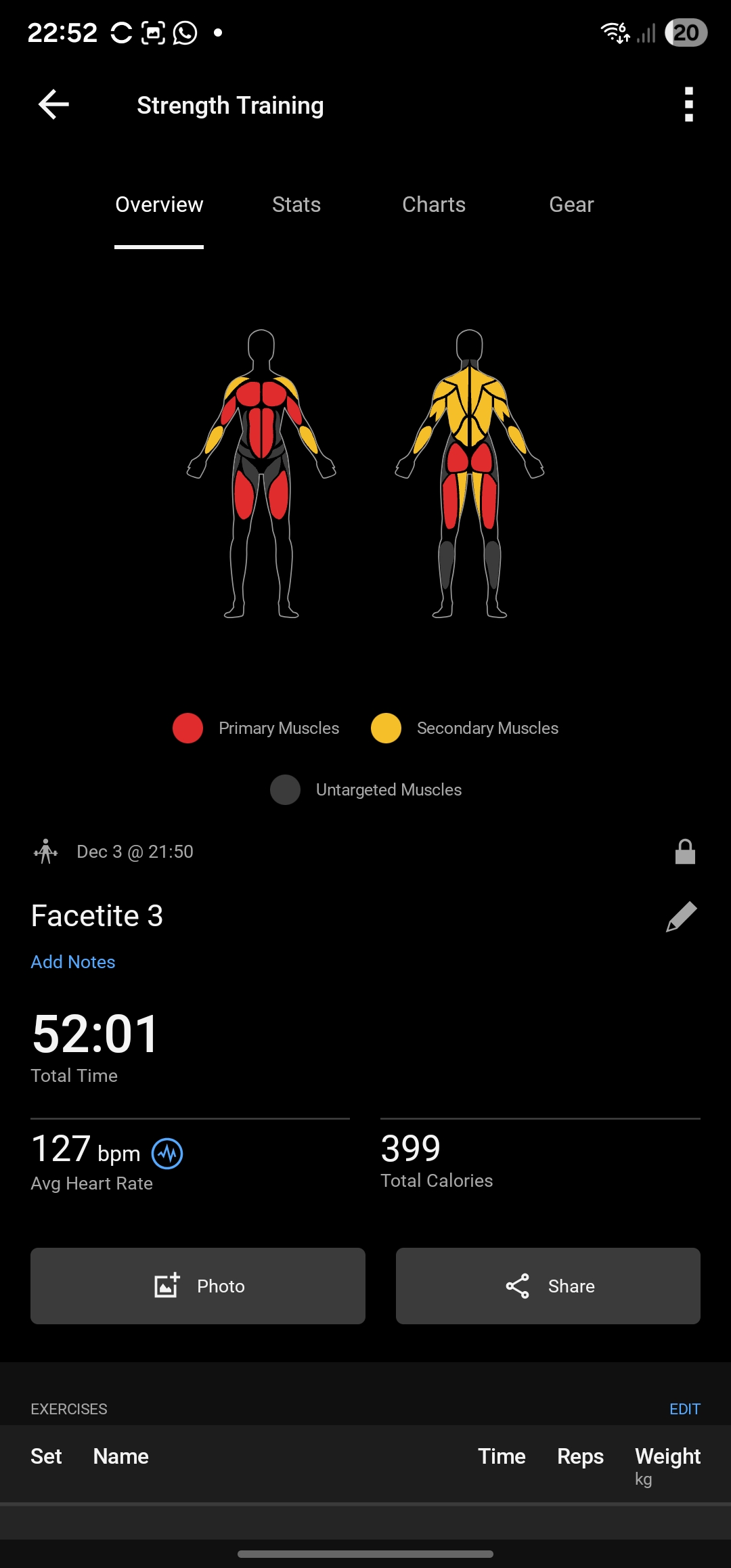
Task: Add a photo to this activity
Action: (x=198, y=1286)
